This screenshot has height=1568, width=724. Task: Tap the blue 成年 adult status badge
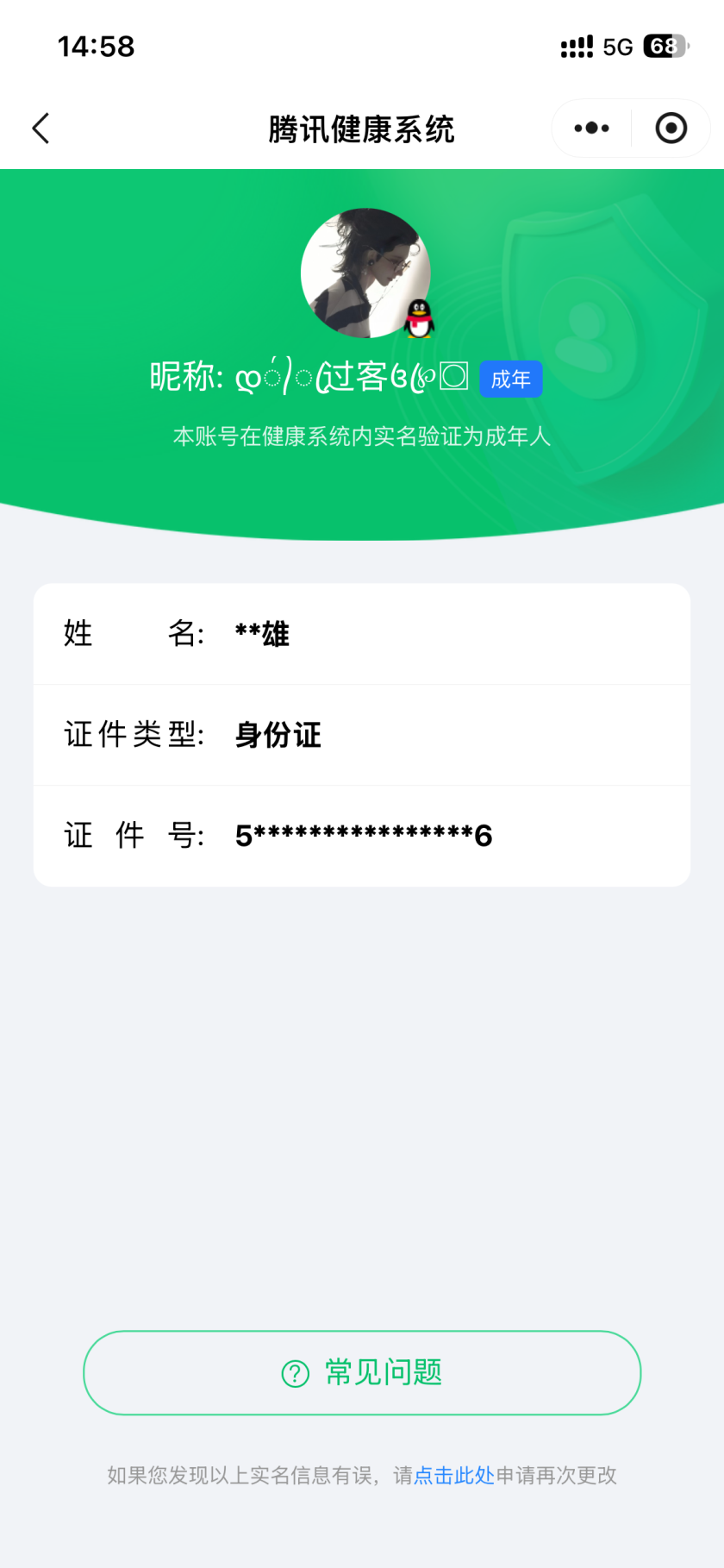(x=510, y=379)
